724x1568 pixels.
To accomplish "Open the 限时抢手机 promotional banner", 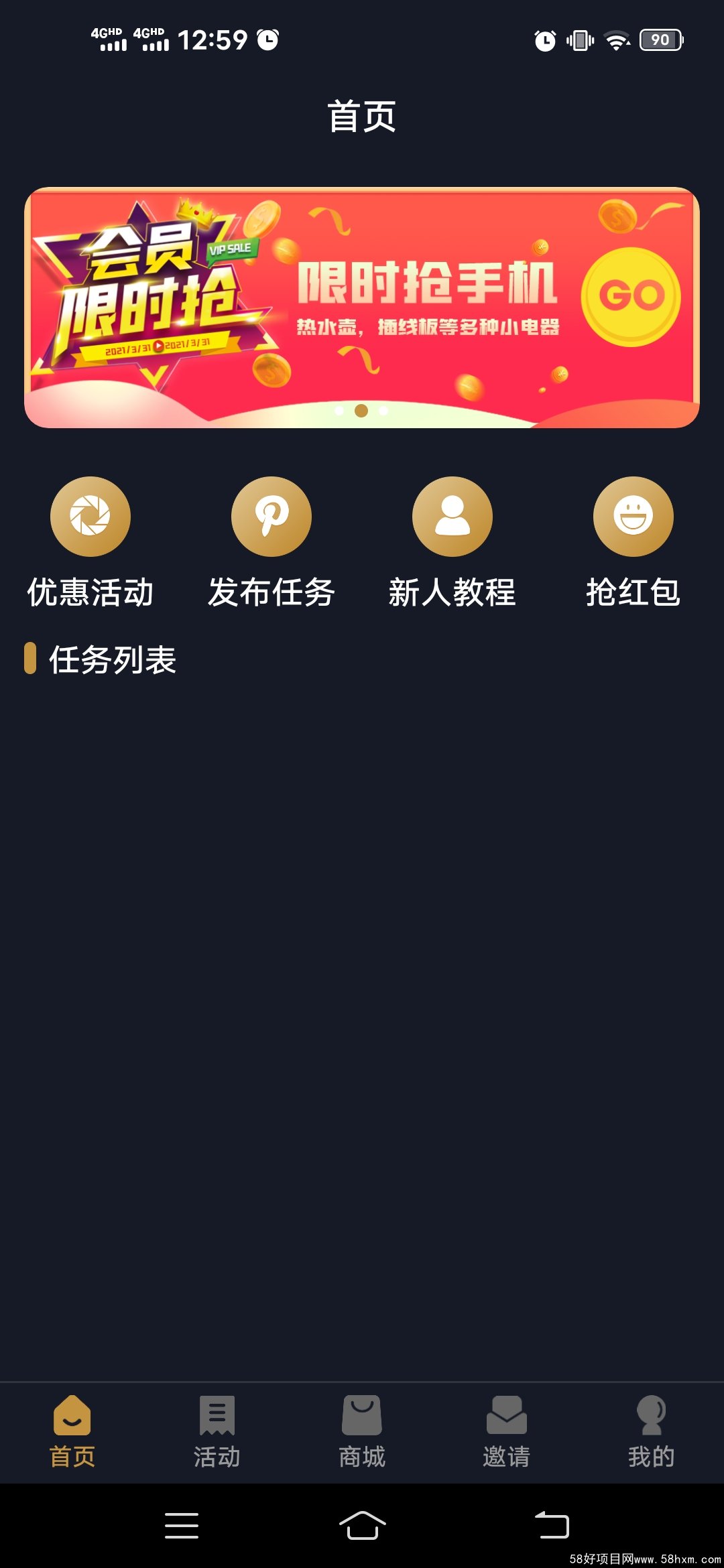I will (x=362, y=308).
